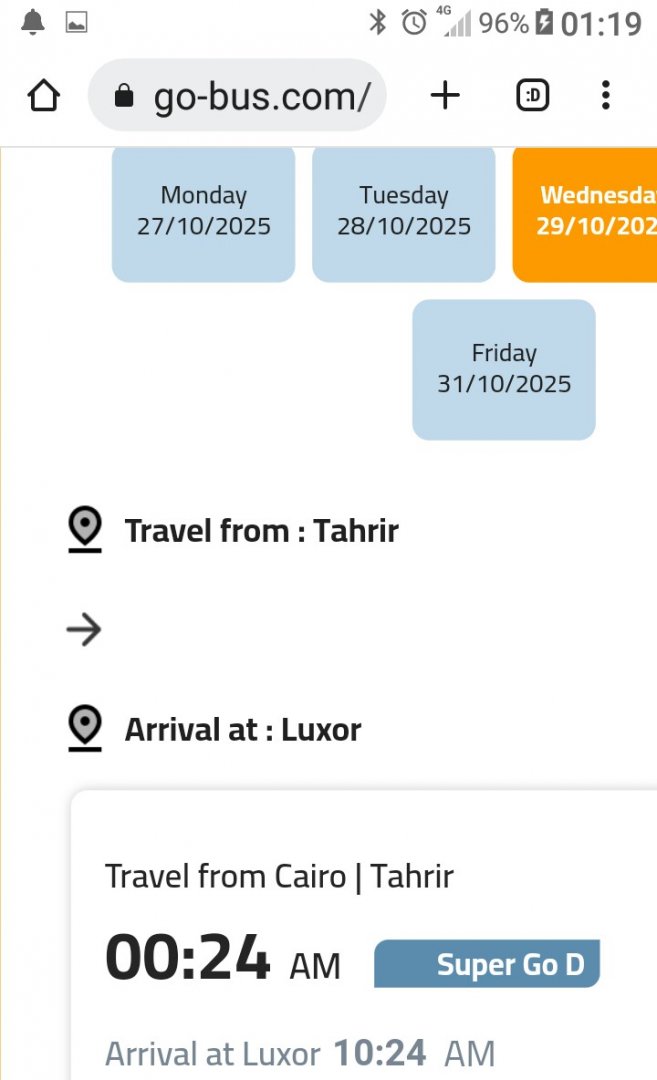Screen dimensions: 657x1080
Task: Select the Wednesday 29/10/2025 date
Action: point(587,211)
